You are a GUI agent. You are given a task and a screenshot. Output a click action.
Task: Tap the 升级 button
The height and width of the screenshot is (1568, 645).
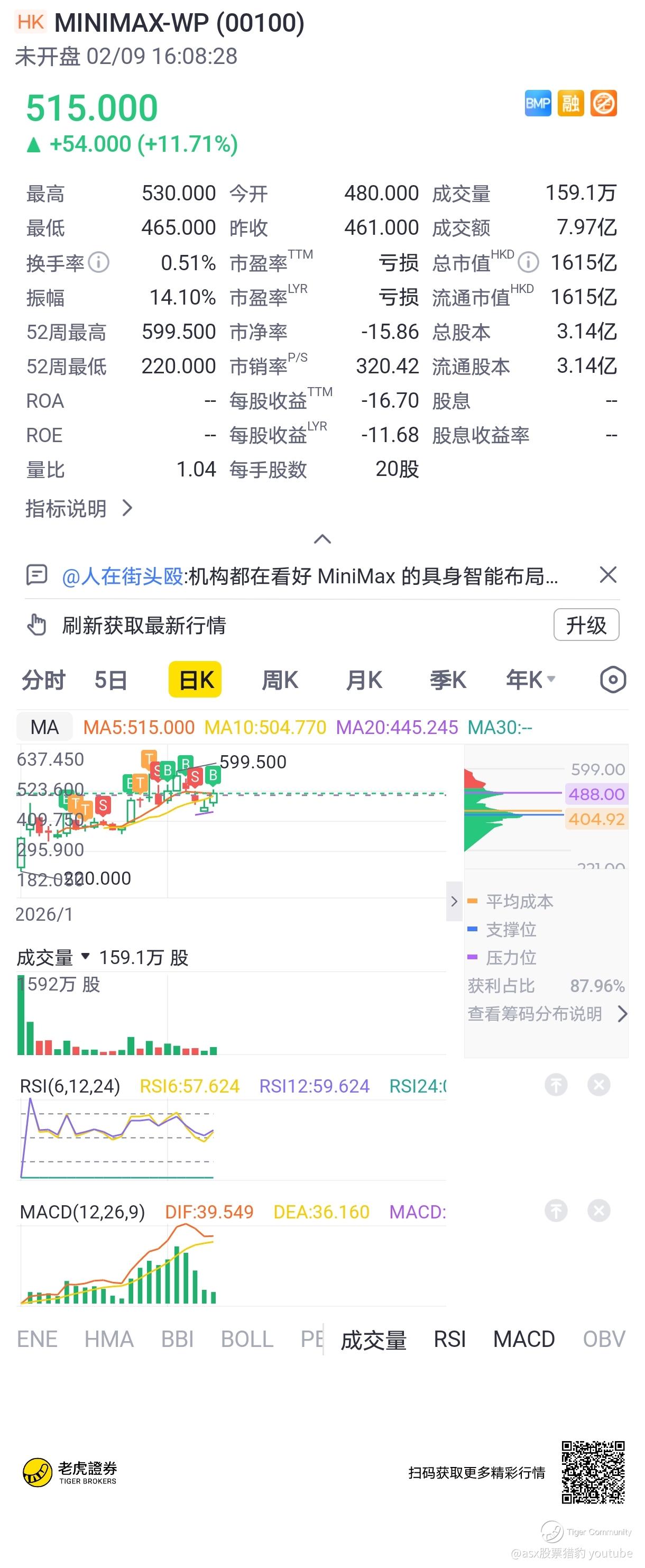[x=586, y=625]
